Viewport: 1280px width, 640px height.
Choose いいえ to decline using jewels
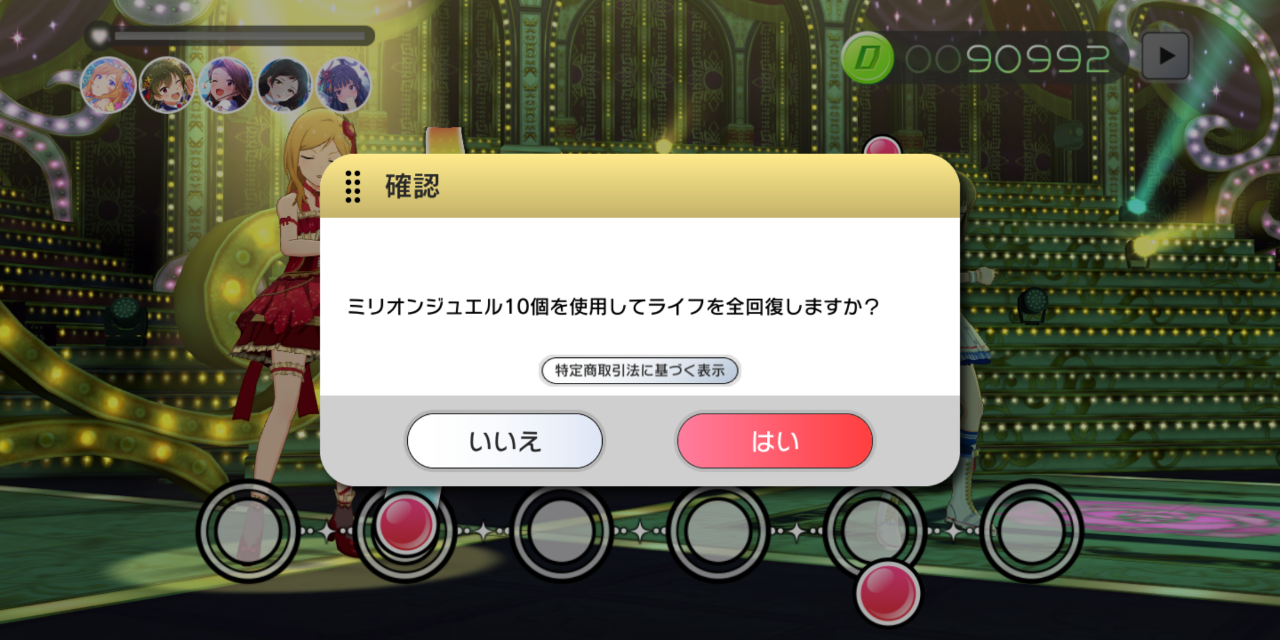pyautogui.click(x=505, y=441)
